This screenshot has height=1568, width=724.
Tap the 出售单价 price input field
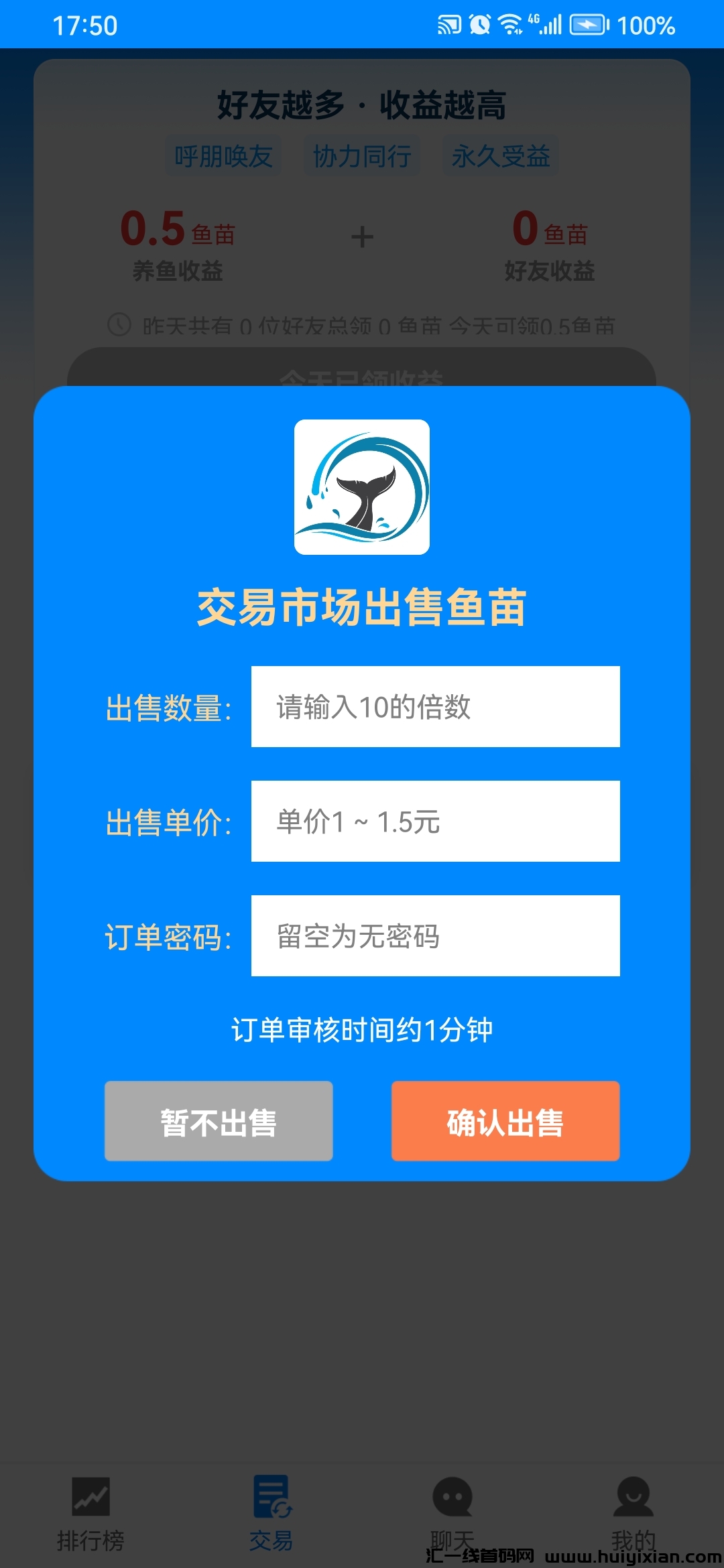[436, 821]
